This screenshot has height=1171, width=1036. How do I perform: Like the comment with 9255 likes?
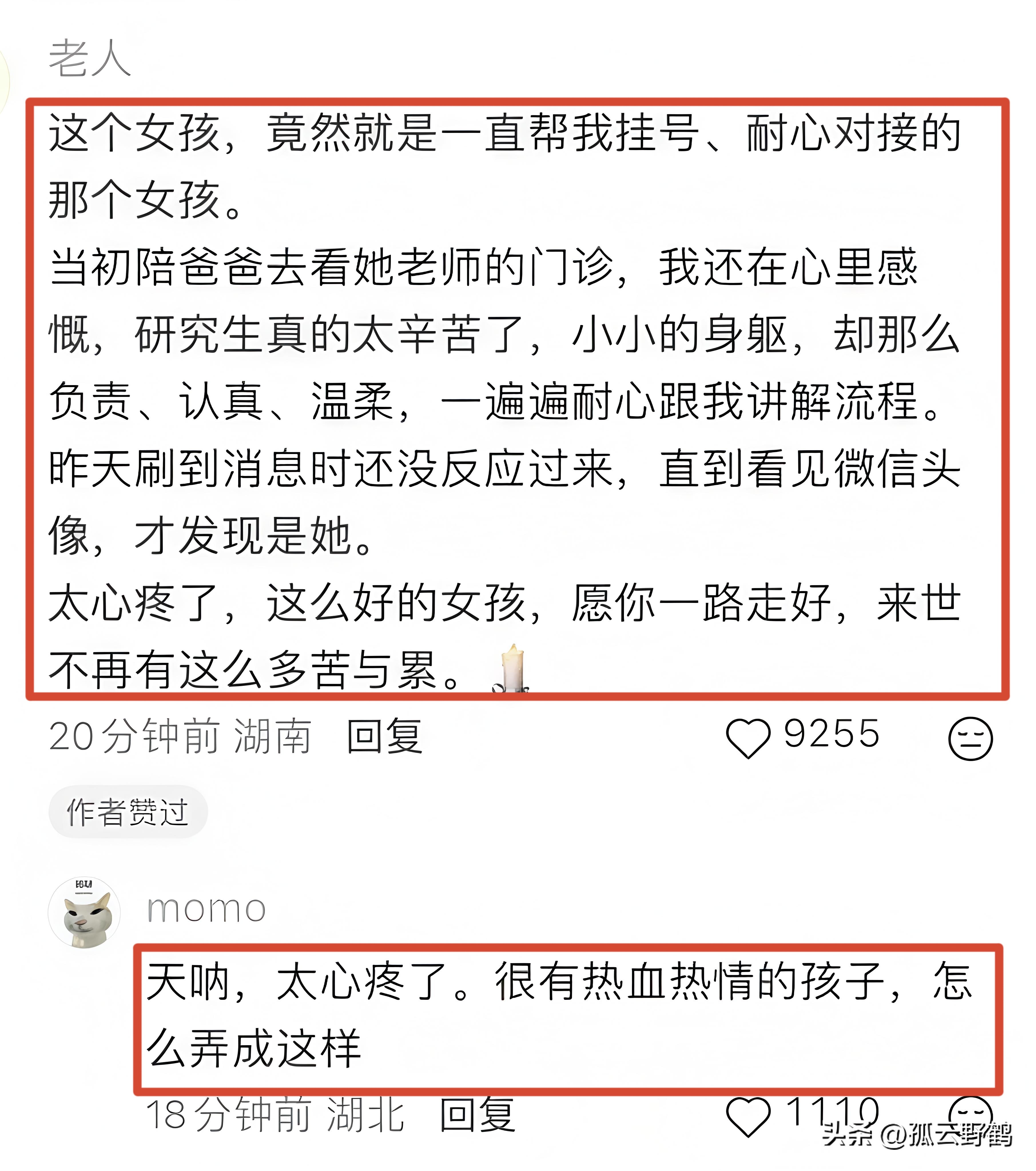747,738
